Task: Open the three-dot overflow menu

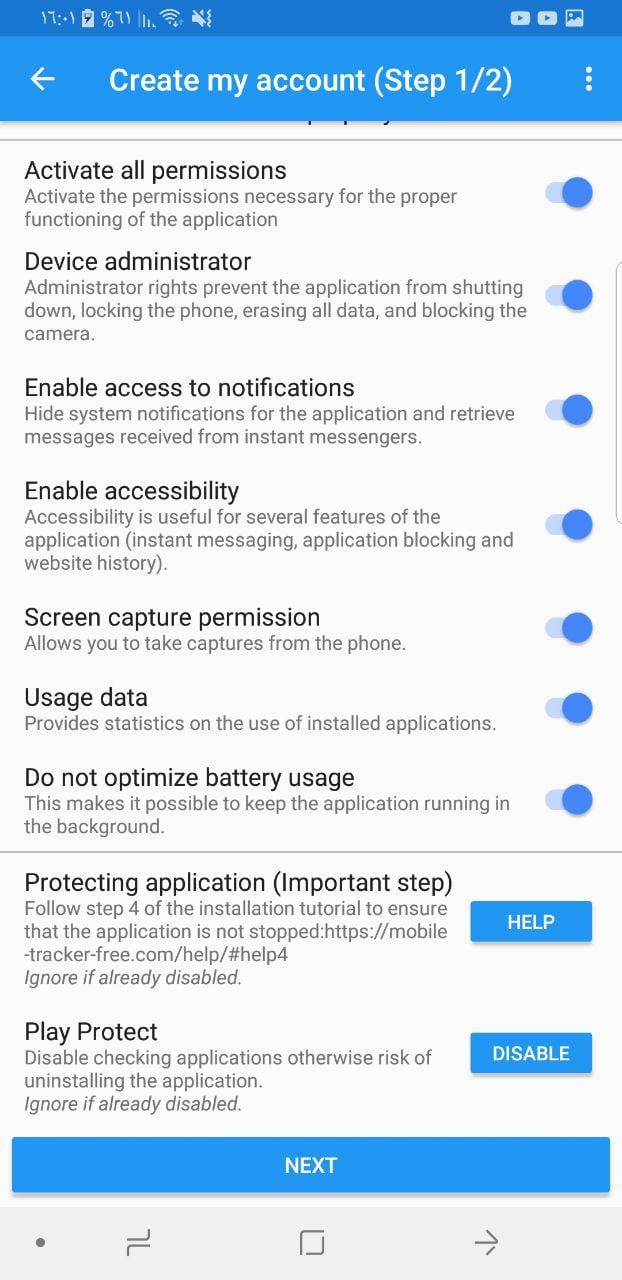Action: point(588,79)
